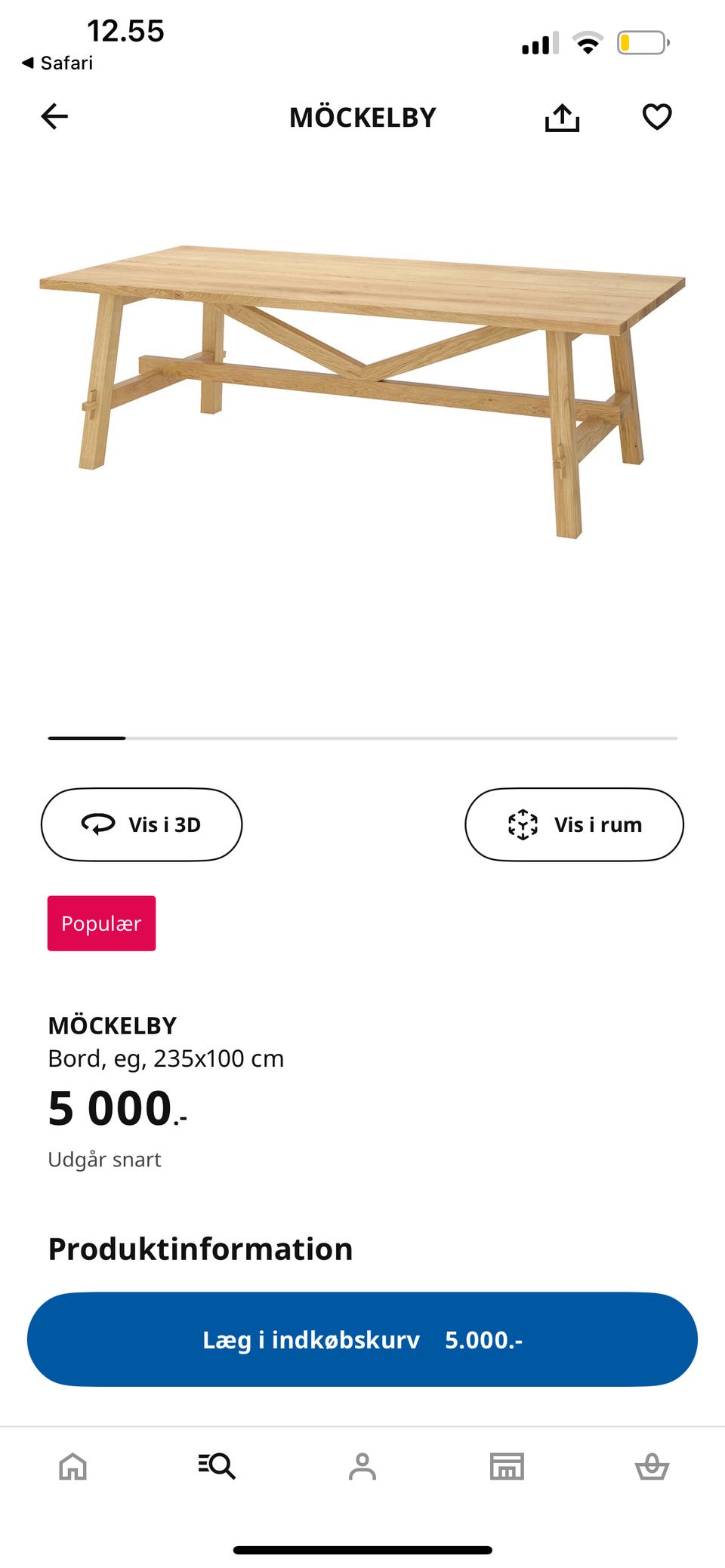Viewport: 725px width, 1568px height.
Task: Select the Populær badge
Action: click(101, 923)
